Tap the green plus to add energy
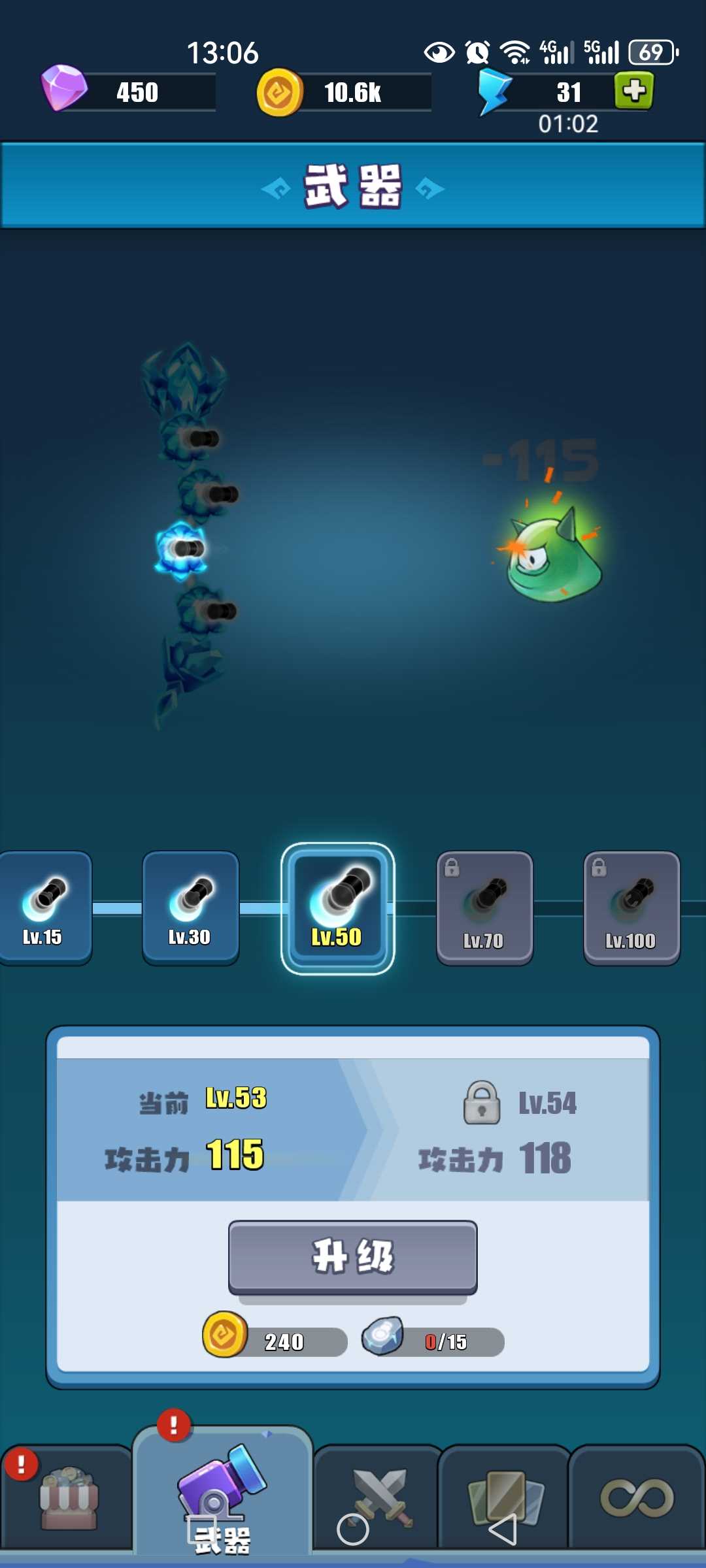706x1568 pixels. coord(633,91)
